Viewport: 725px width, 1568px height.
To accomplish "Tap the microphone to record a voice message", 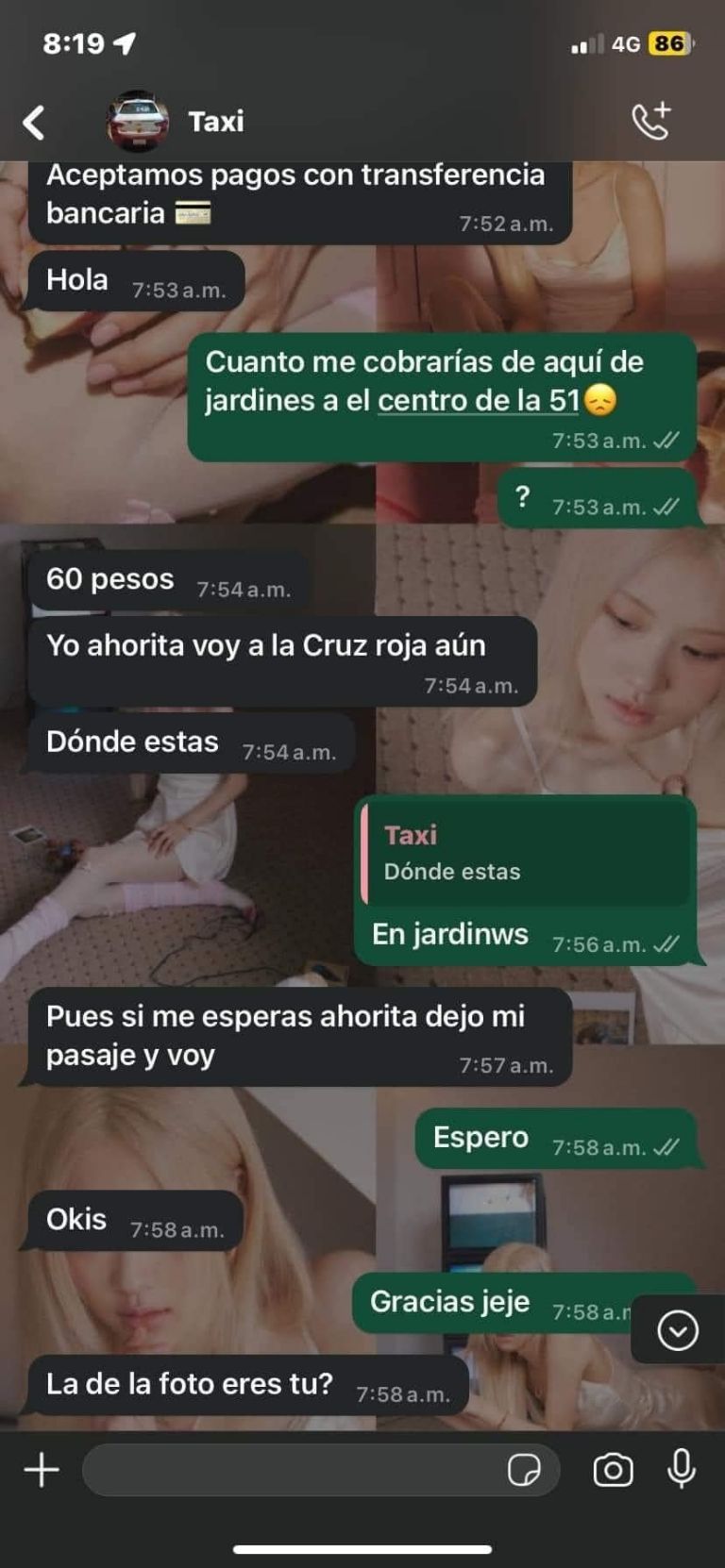I will [x=681, y=1469].
